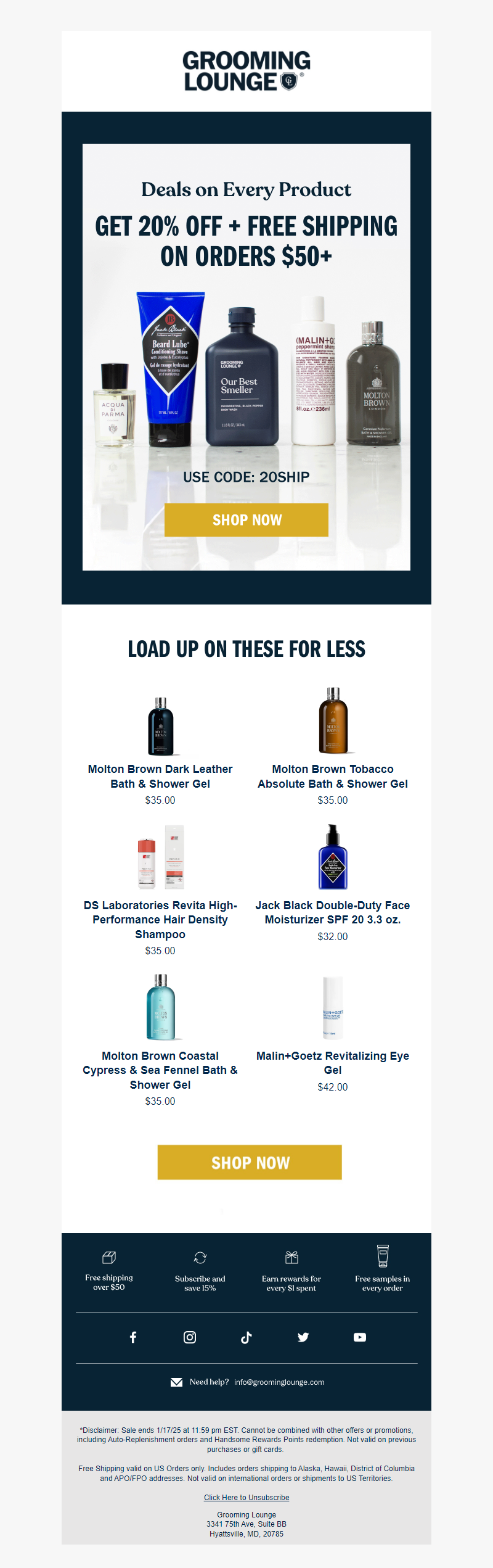Image resolution: width=493 pixels, height=1568 pixels.
Task: View Jack Black Double-Duty Face Moisturizer
Action: [333, 912]
